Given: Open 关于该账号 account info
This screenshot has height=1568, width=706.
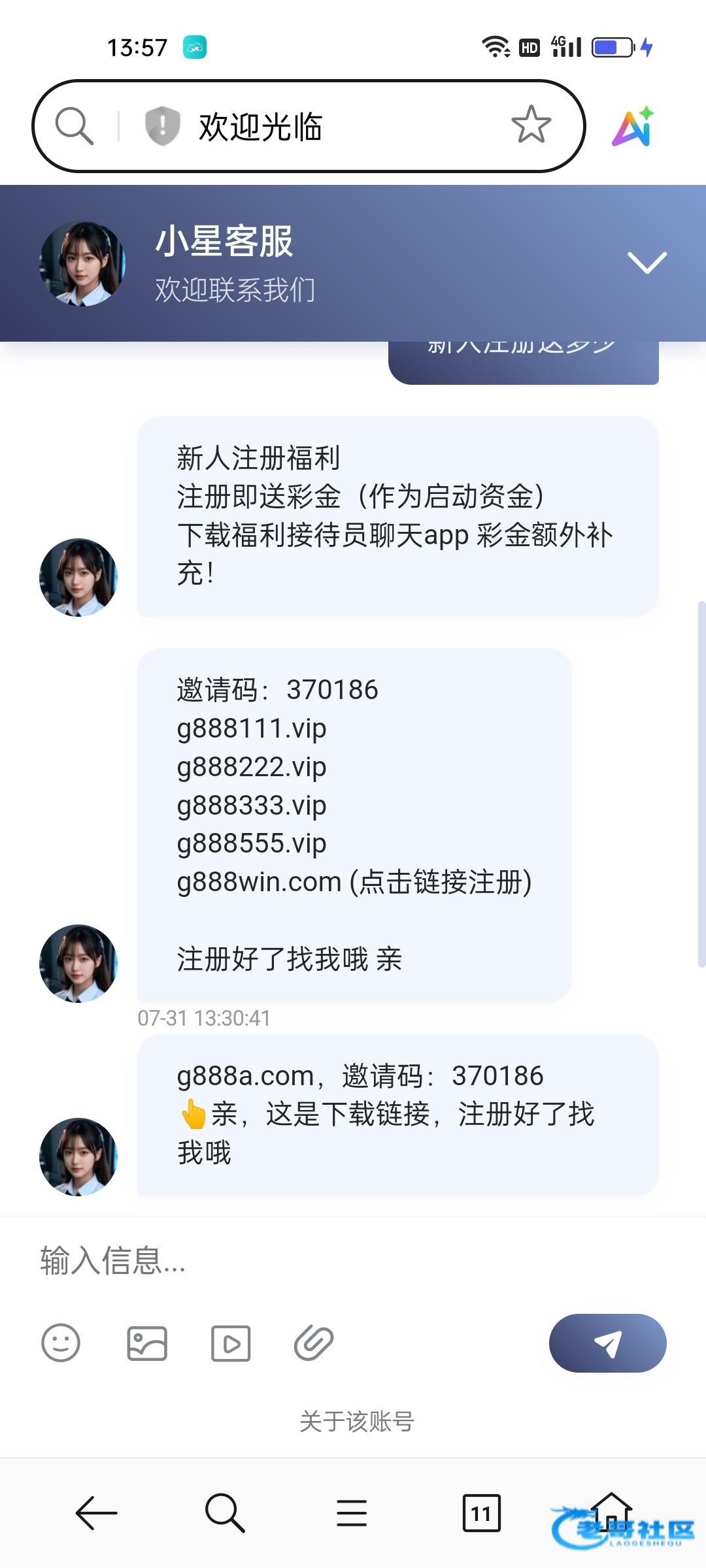Looking at the screenshot, I should 356,1422.
